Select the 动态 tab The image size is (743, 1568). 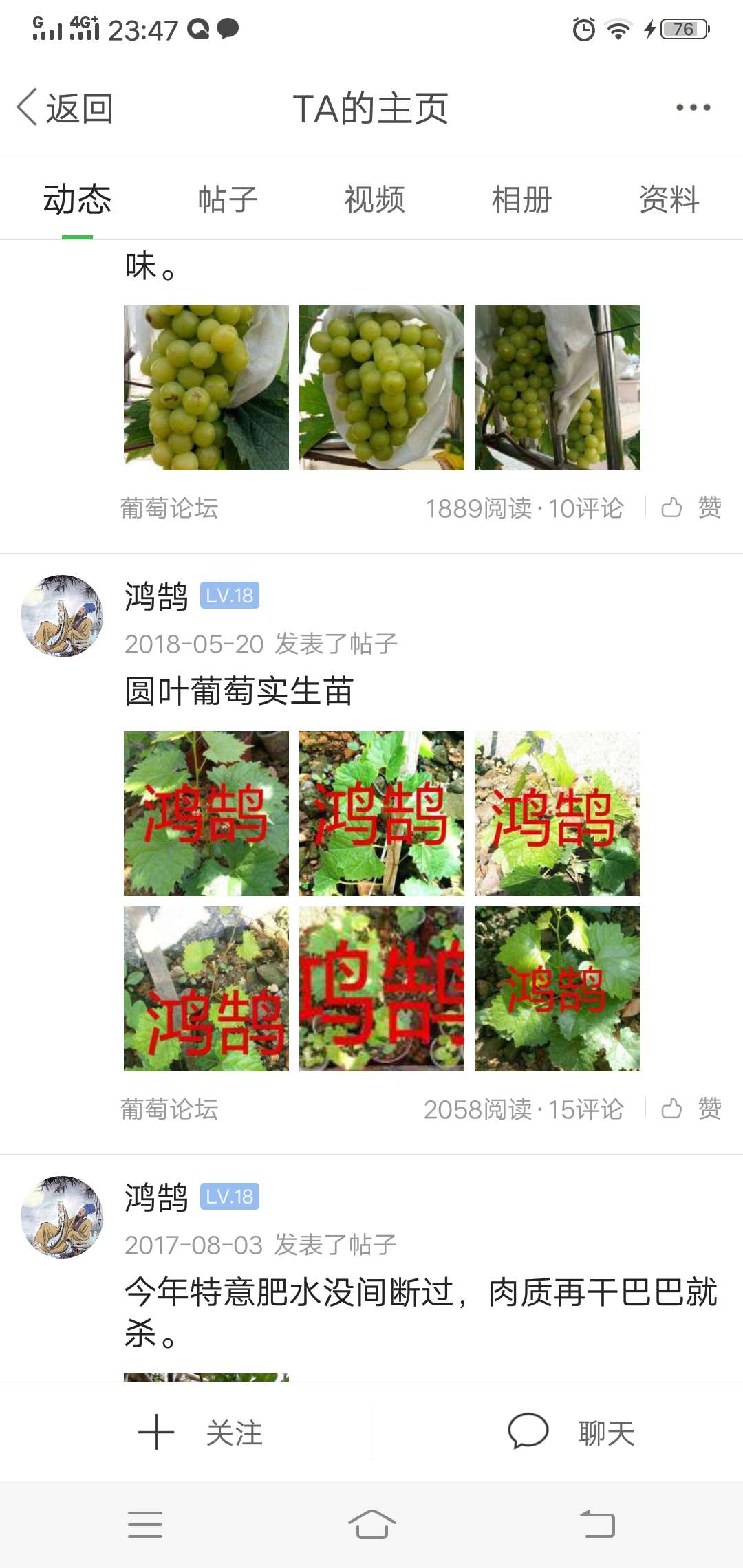77,199
